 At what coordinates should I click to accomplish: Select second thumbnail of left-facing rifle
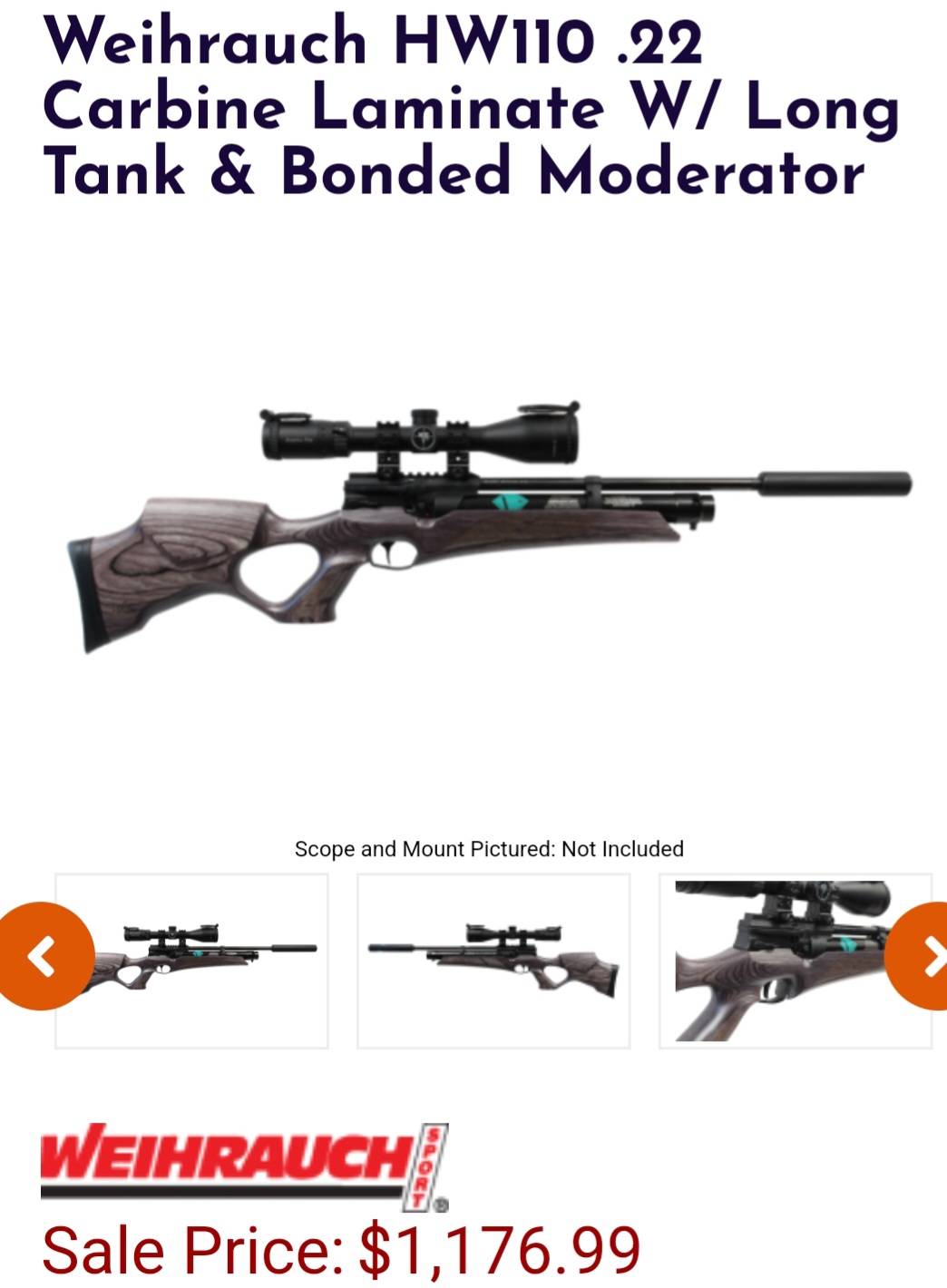click(493, 961)
